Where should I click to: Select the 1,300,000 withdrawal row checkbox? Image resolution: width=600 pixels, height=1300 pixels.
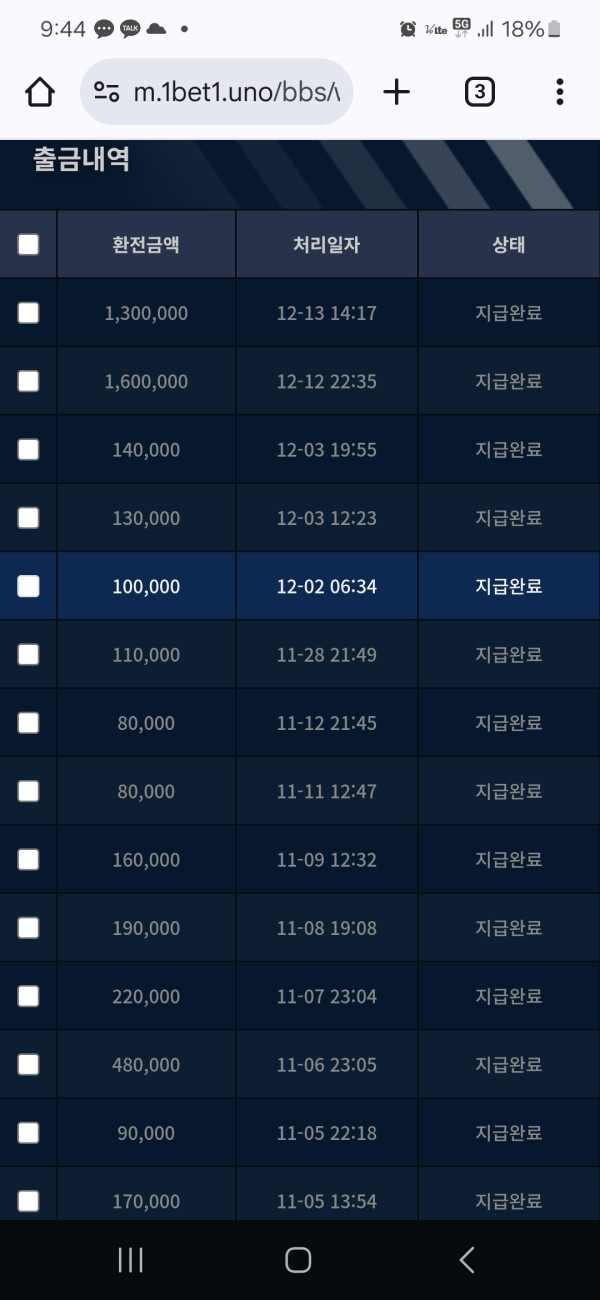pyautogui.click(x=28, y=313)
